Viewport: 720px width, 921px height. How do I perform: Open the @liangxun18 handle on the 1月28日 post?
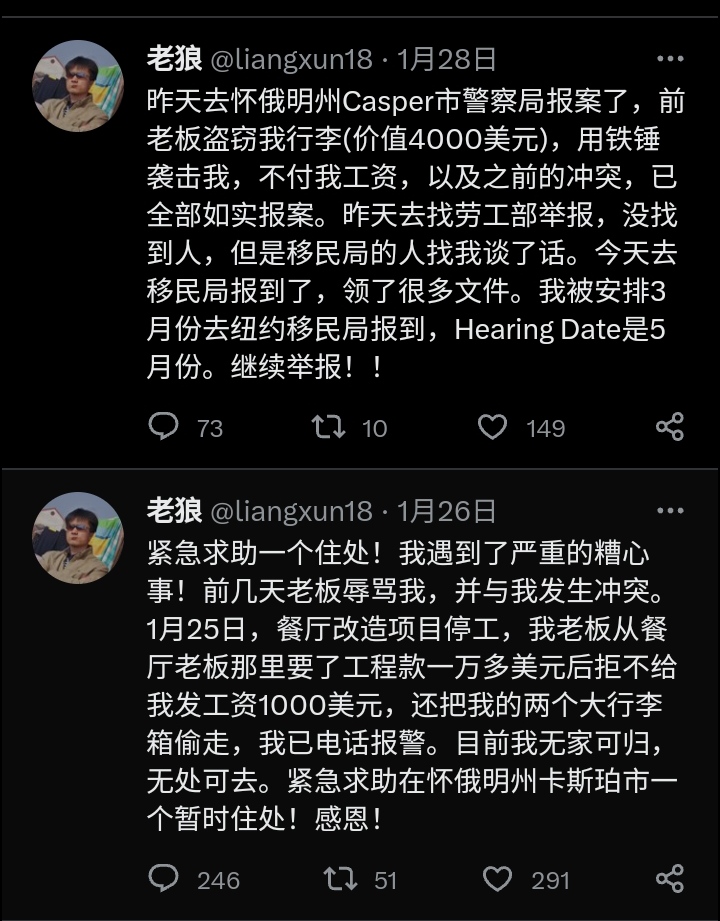(x=291, y=59)
